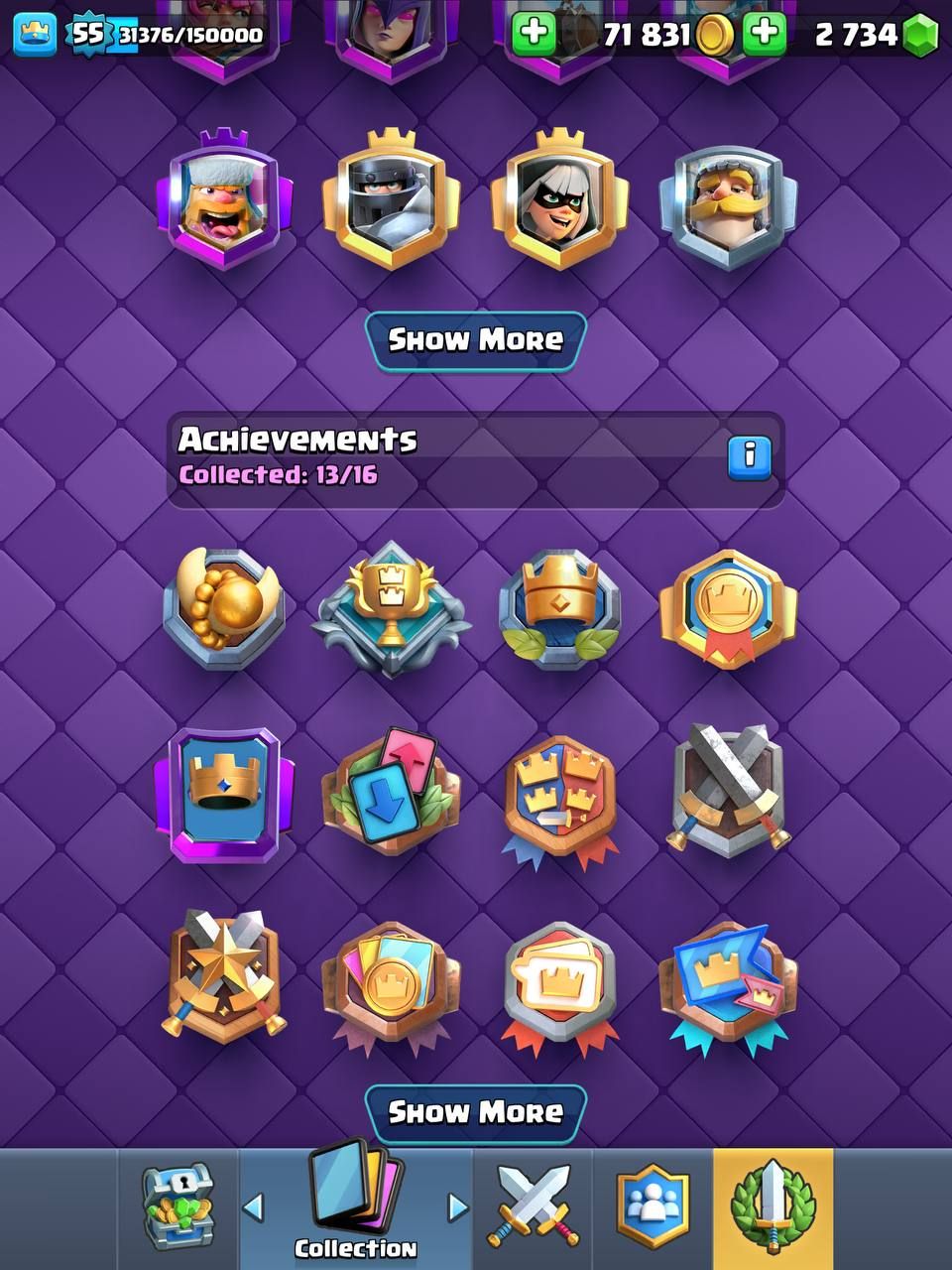This screenshot has width=952, height=1270.
Task: Go to the previous Collection sub-page arrow
Action: pos(254,1207)
